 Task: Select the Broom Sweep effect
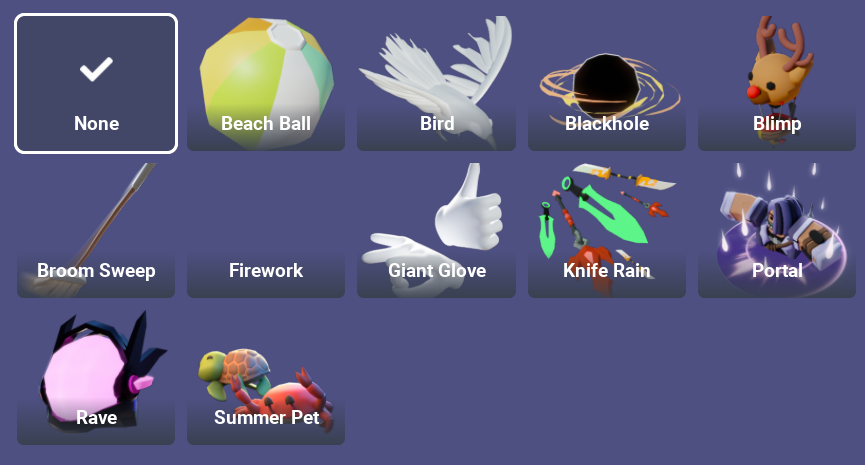tap(96, 232)
